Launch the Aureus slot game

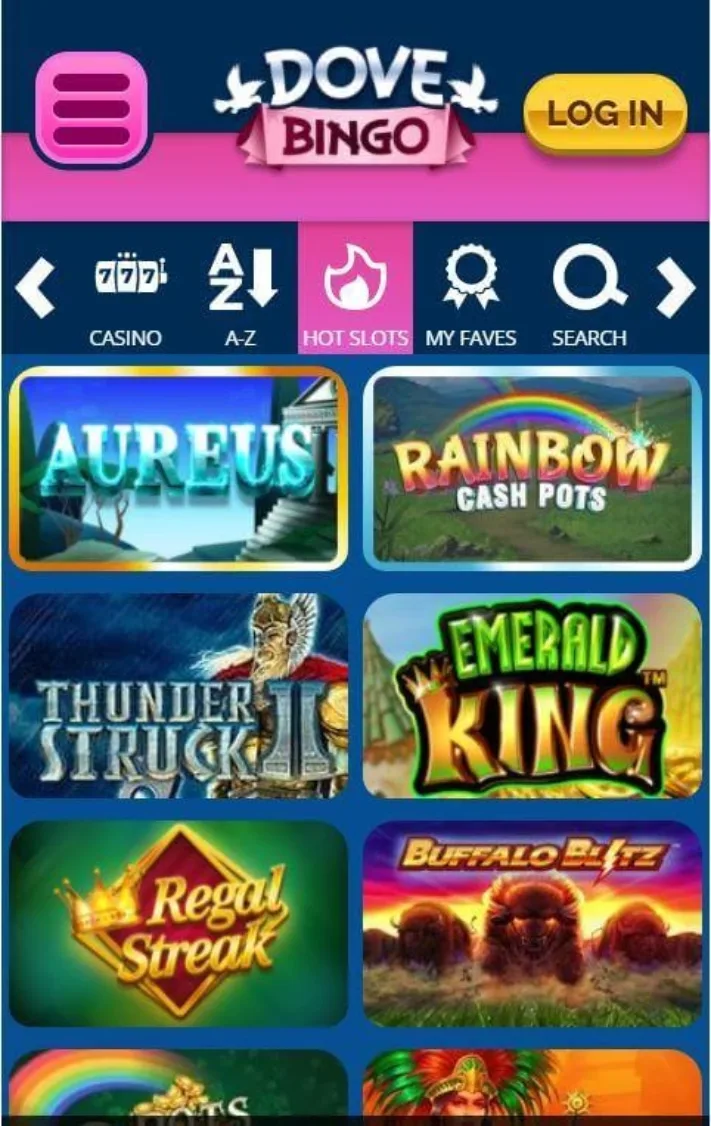pos(179,468)
